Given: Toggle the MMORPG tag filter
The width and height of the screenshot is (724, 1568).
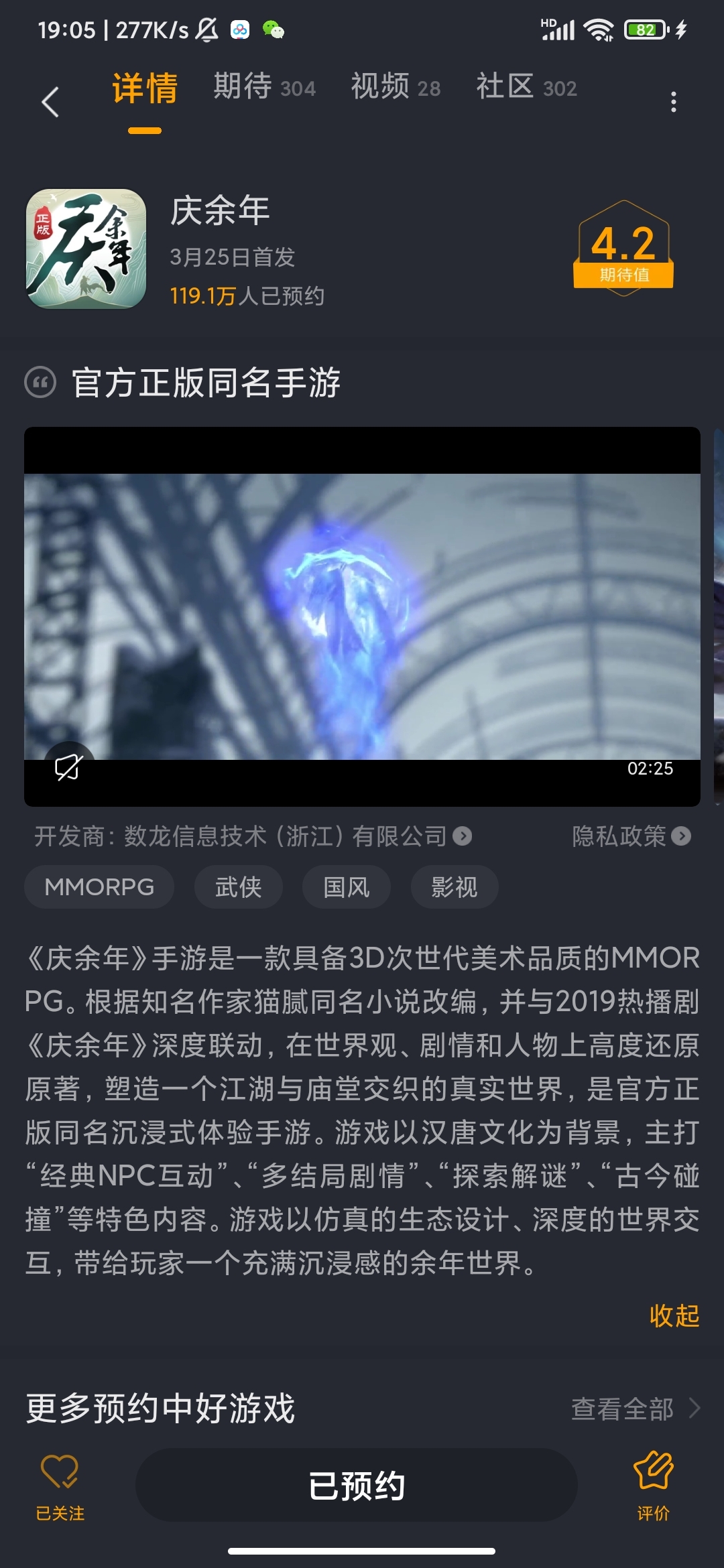Looking at the screenshot, I should 99,886.
